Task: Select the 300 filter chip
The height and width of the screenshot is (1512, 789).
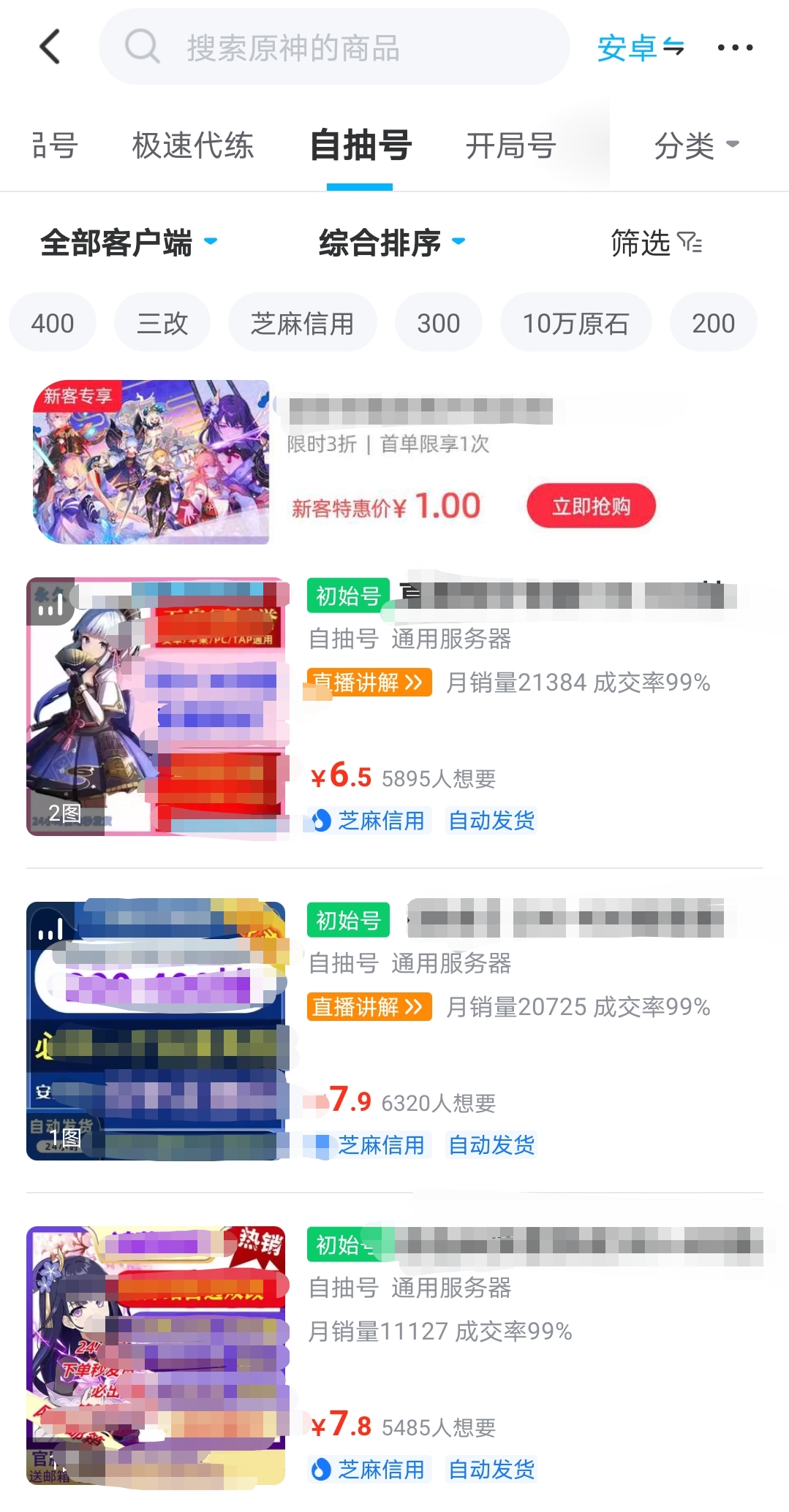Action: (438, 323)
